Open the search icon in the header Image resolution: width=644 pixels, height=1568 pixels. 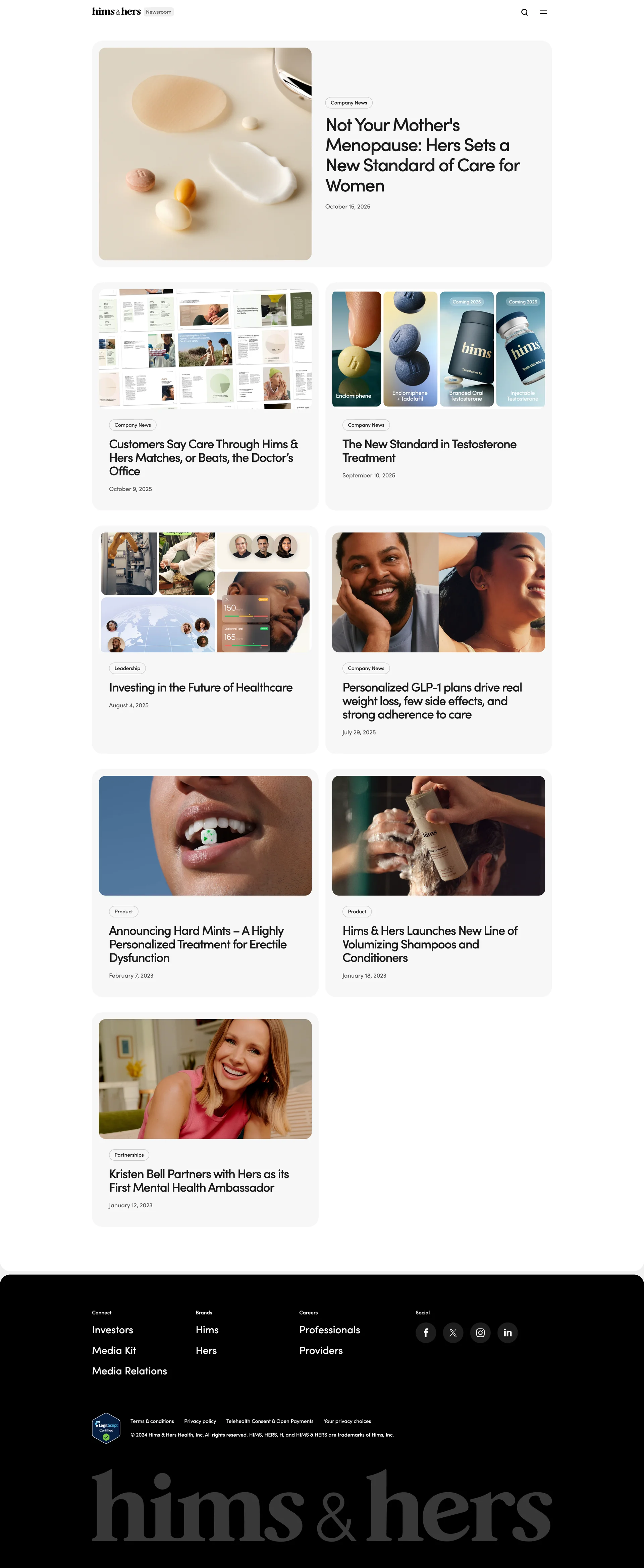pyautogui.click(x=525, y=11)
